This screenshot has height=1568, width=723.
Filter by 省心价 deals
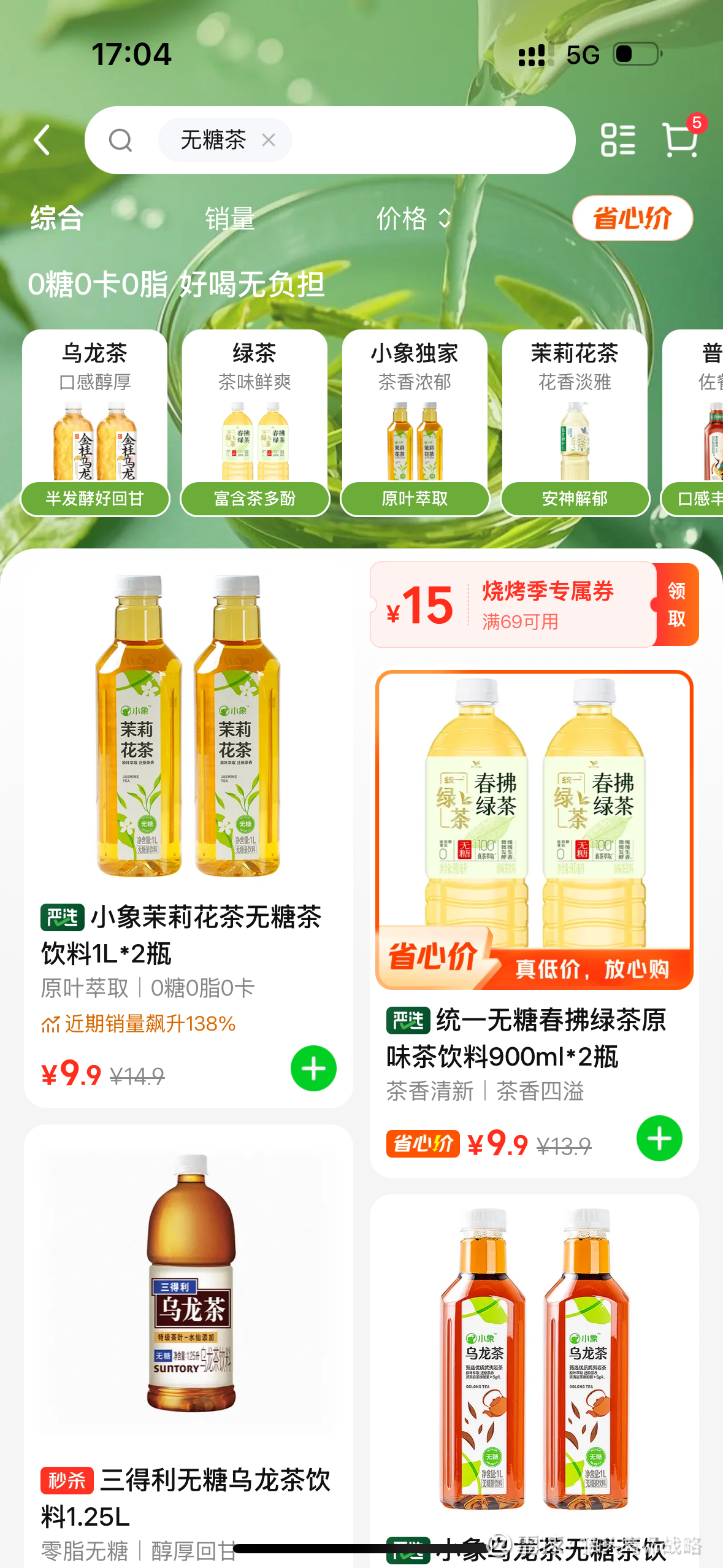632,218
